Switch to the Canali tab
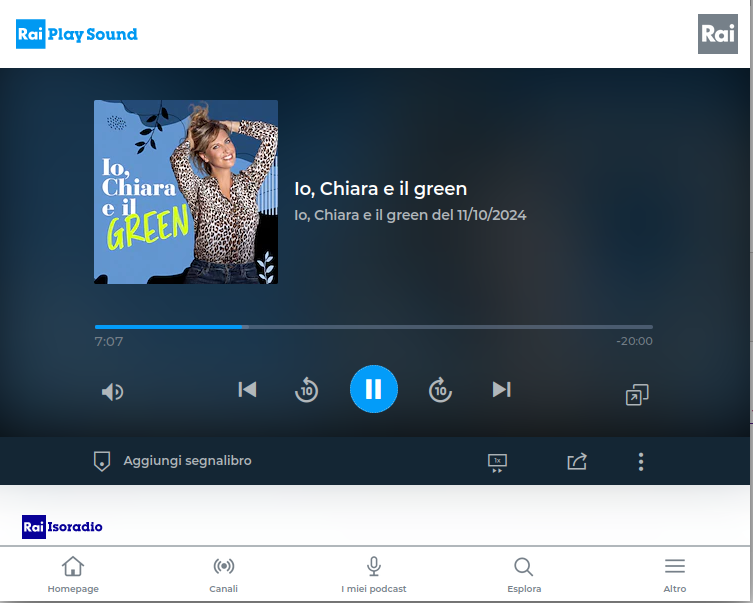The width and height of the screenshot is (753, 603). (224, 575)
